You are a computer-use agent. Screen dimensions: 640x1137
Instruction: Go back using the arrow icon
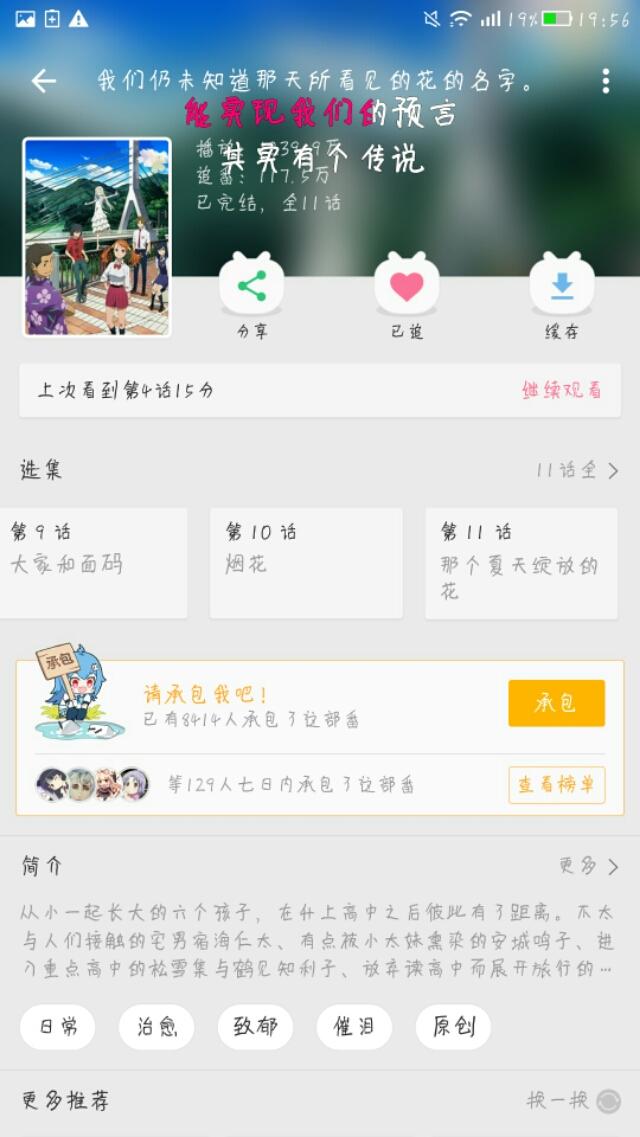(43, 81)
